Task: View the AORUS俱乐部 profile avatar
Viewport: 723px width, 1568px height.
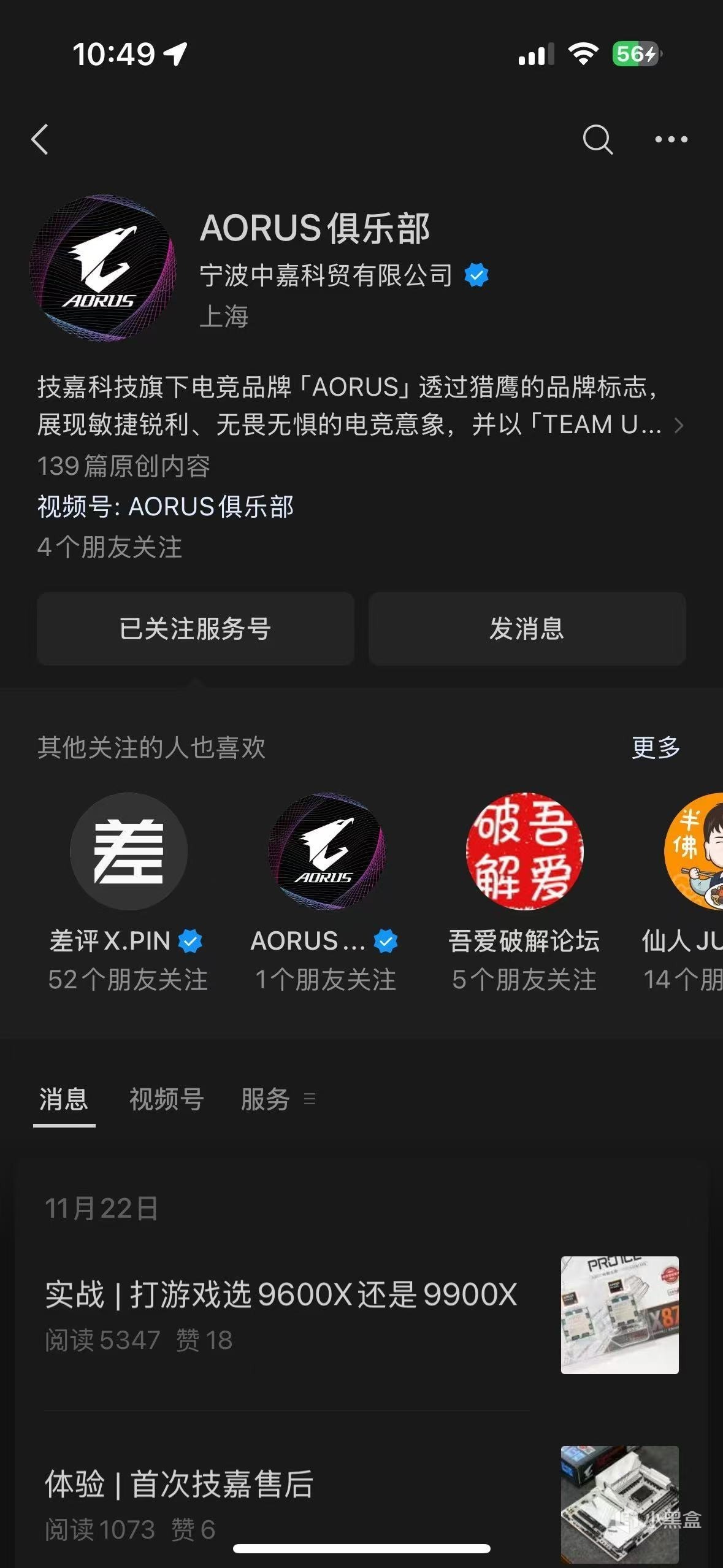Action: click(103, 268)
